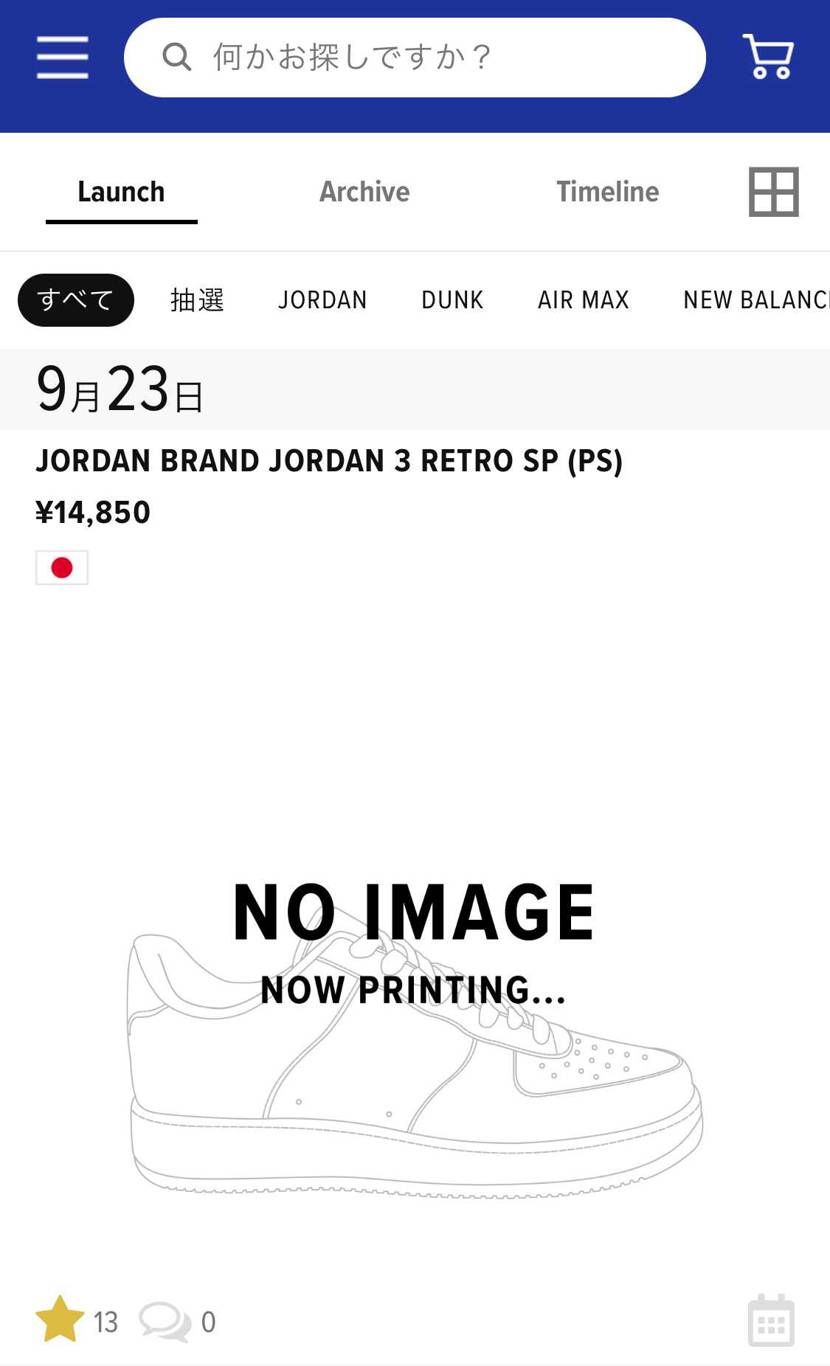Filter launches by DUNK
Screen dimensions: 830x1366
[x=452, y=300]
